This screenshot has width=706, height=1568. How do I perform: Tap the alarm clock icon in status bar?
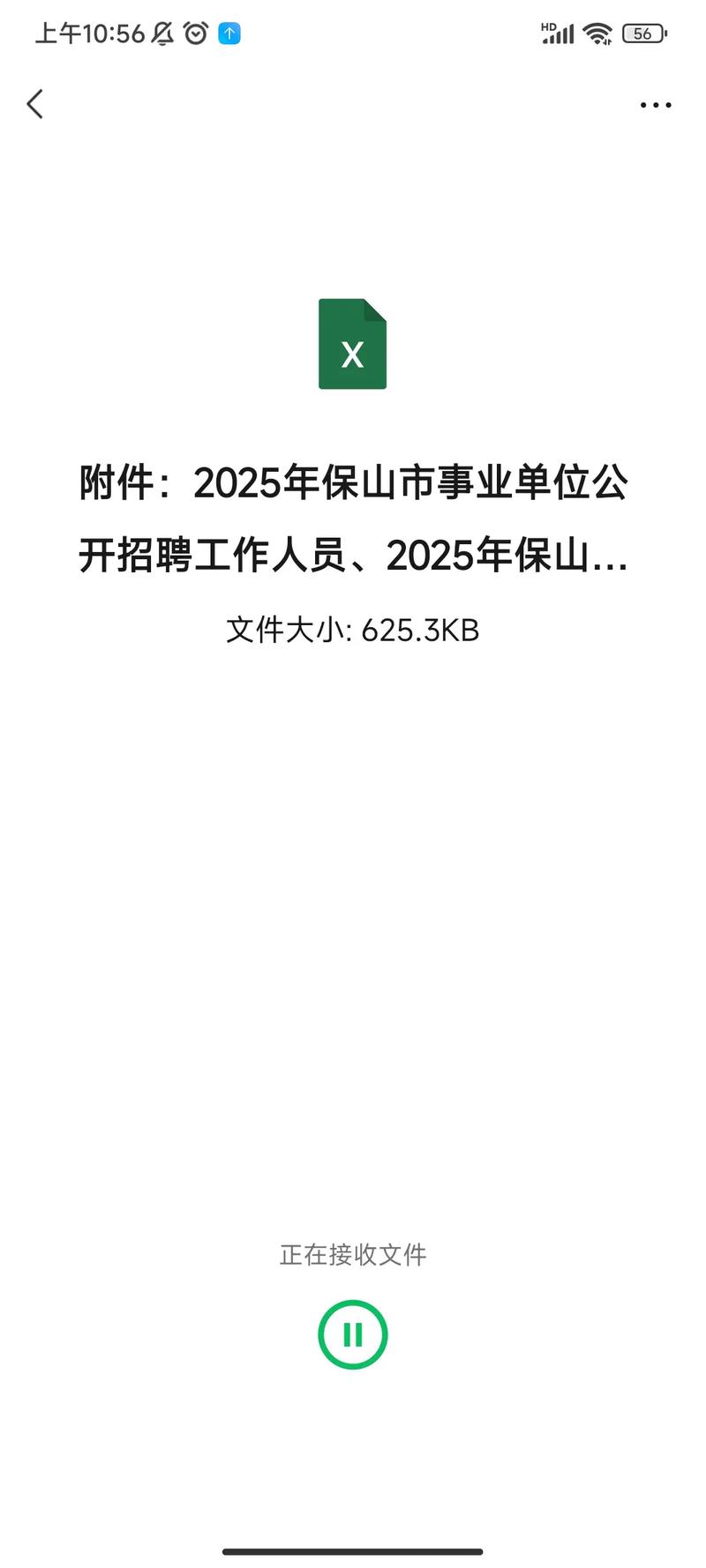(x=196, y=33)
